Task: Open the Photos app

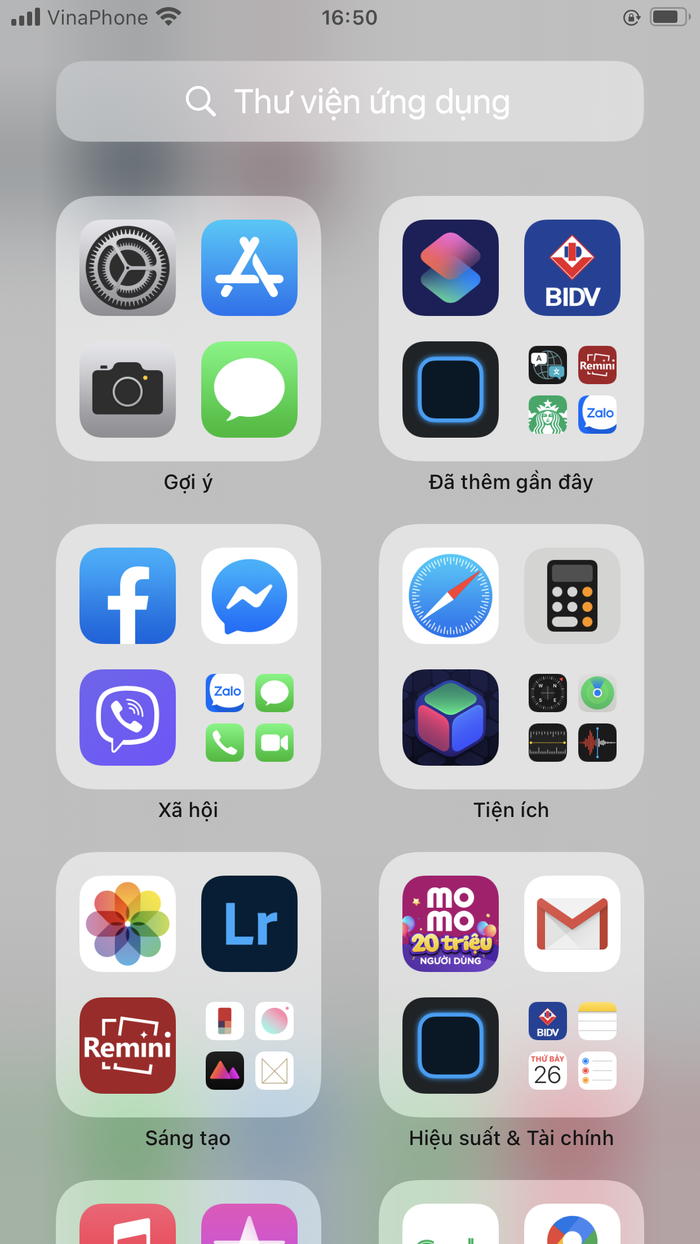Action: [127, 923]
